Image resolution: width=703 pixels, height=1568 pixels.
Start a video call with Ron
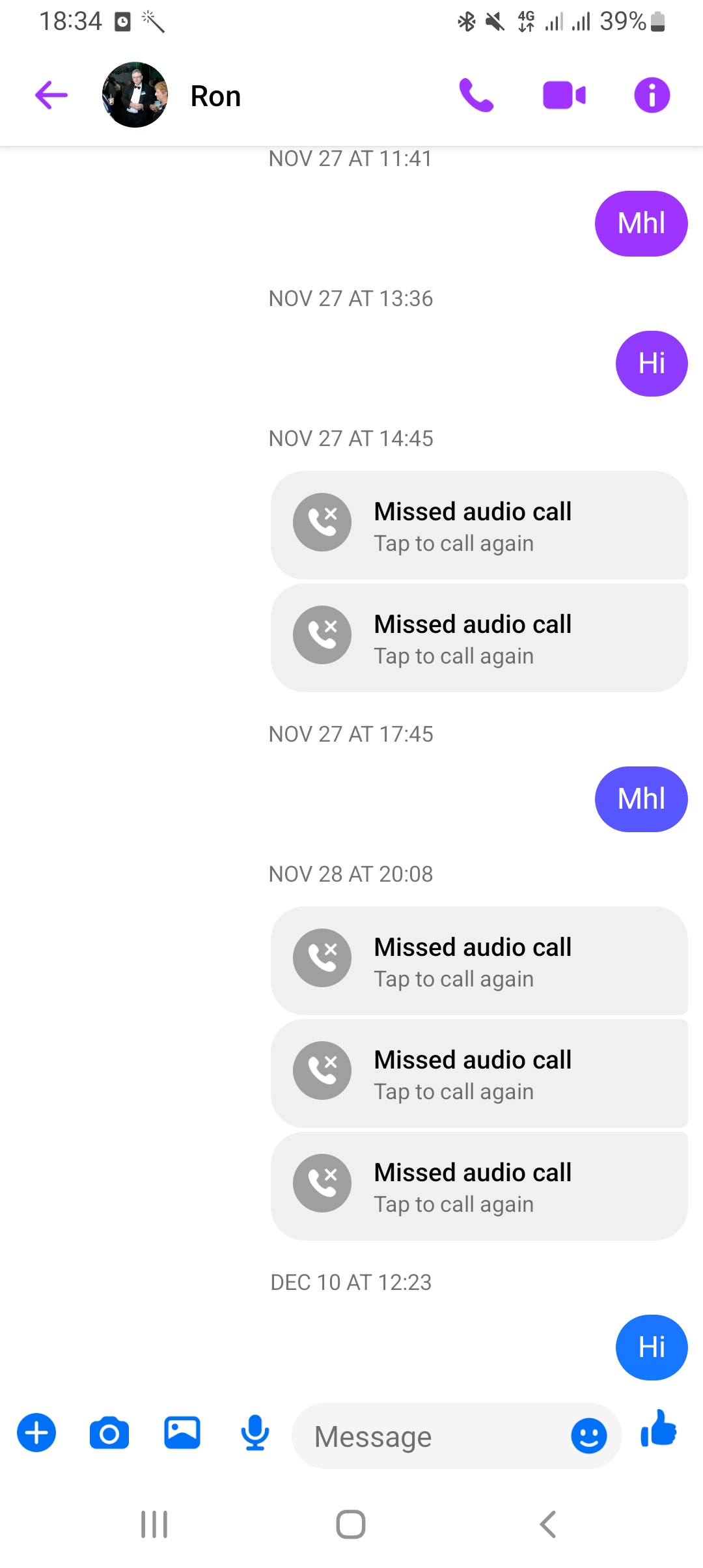point(564,96)
